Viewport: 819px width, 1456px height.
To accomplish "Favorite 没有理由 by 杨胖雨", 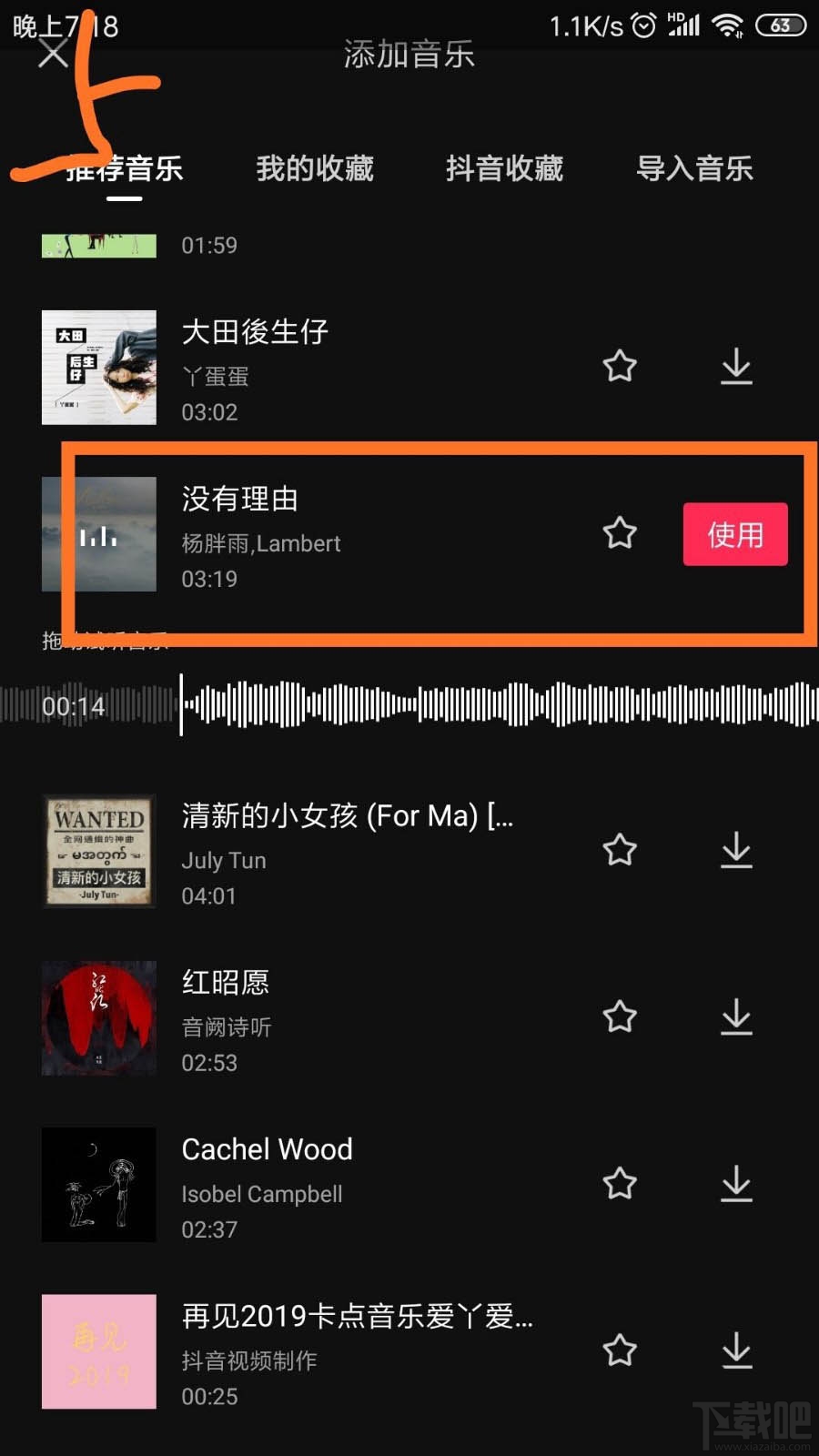I will point(620,534).
